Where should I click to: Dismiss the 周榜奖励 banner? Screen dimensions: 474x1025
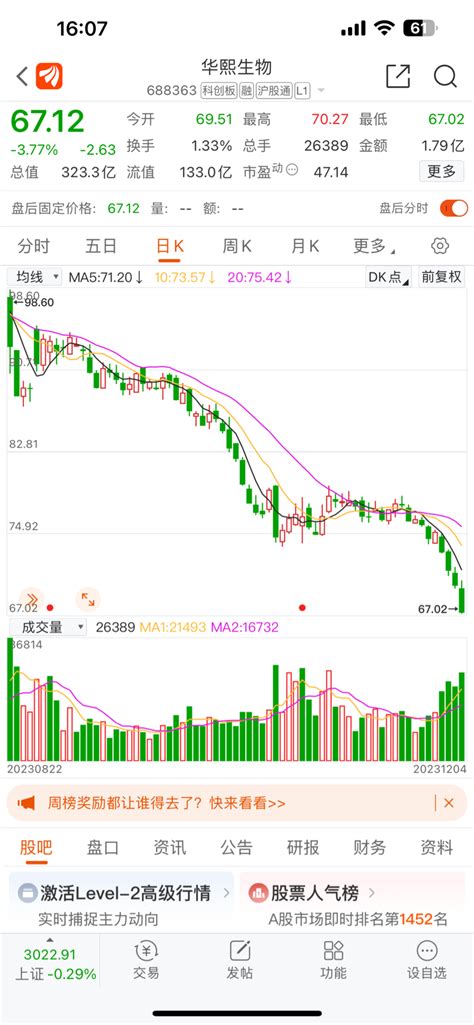[449, 803]
